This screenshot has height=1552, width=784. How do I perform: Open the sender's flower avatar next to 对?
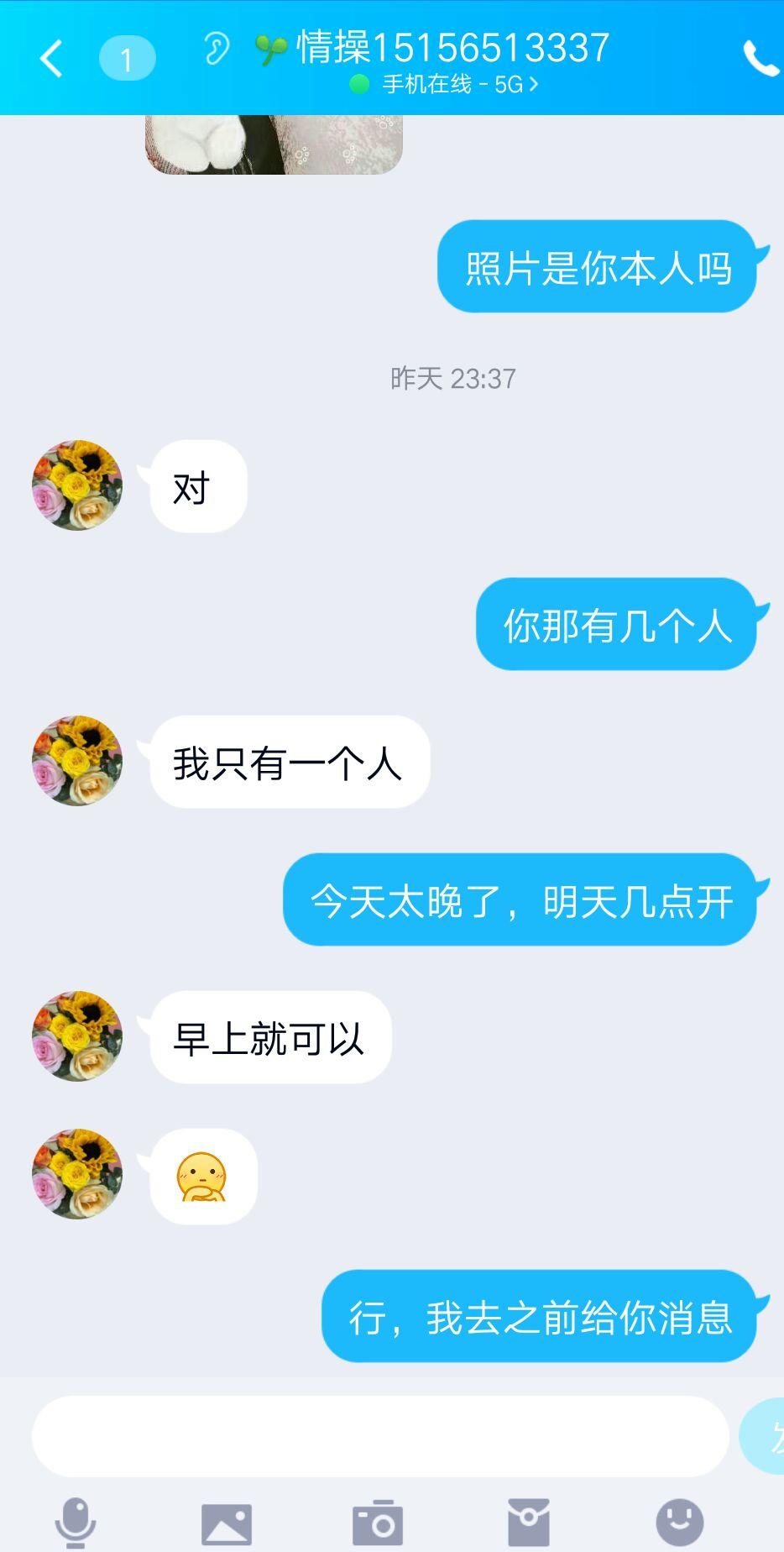(77, 485)
